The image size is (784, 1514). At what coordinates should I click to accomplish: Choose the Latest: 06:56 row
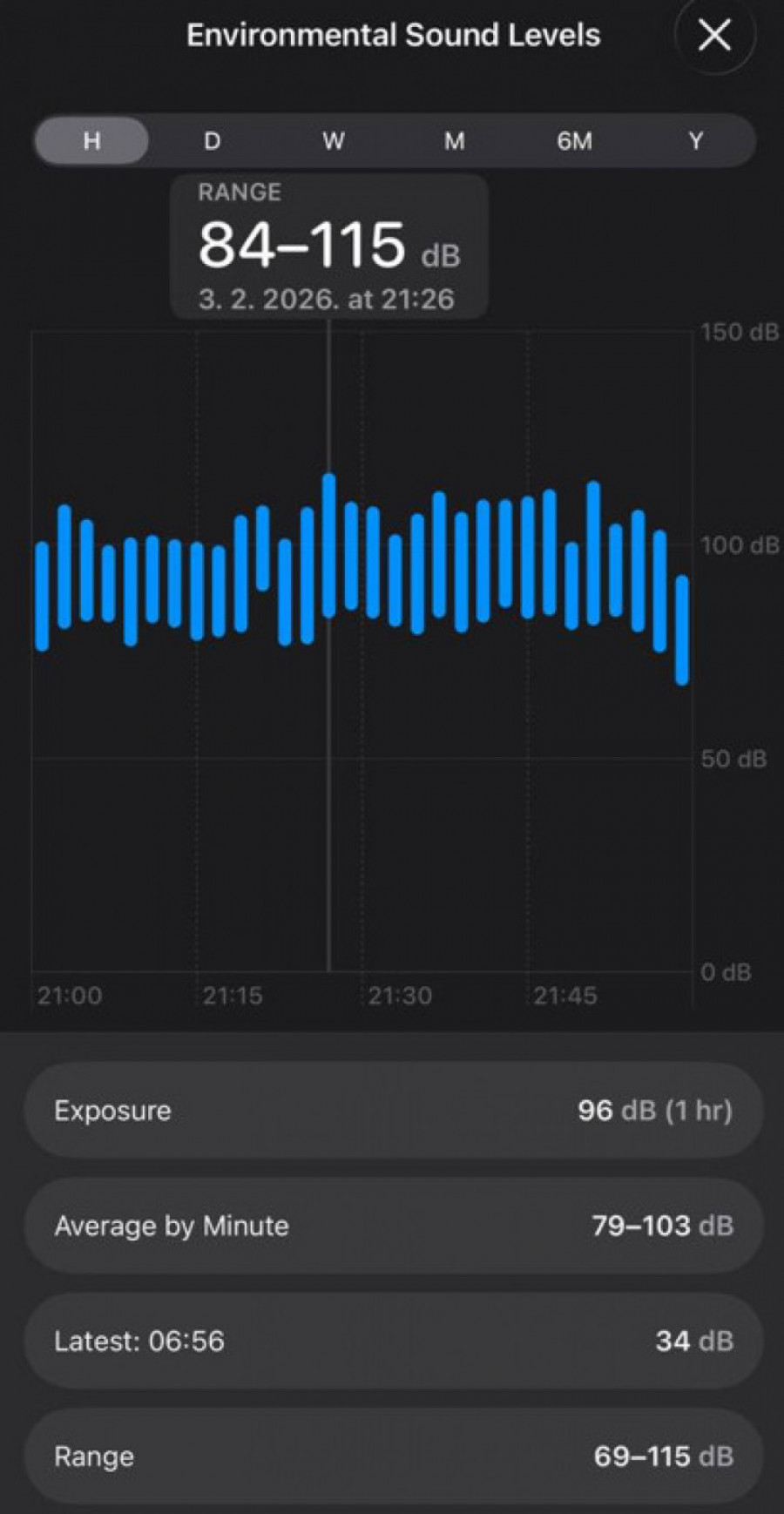point(393,1341)
